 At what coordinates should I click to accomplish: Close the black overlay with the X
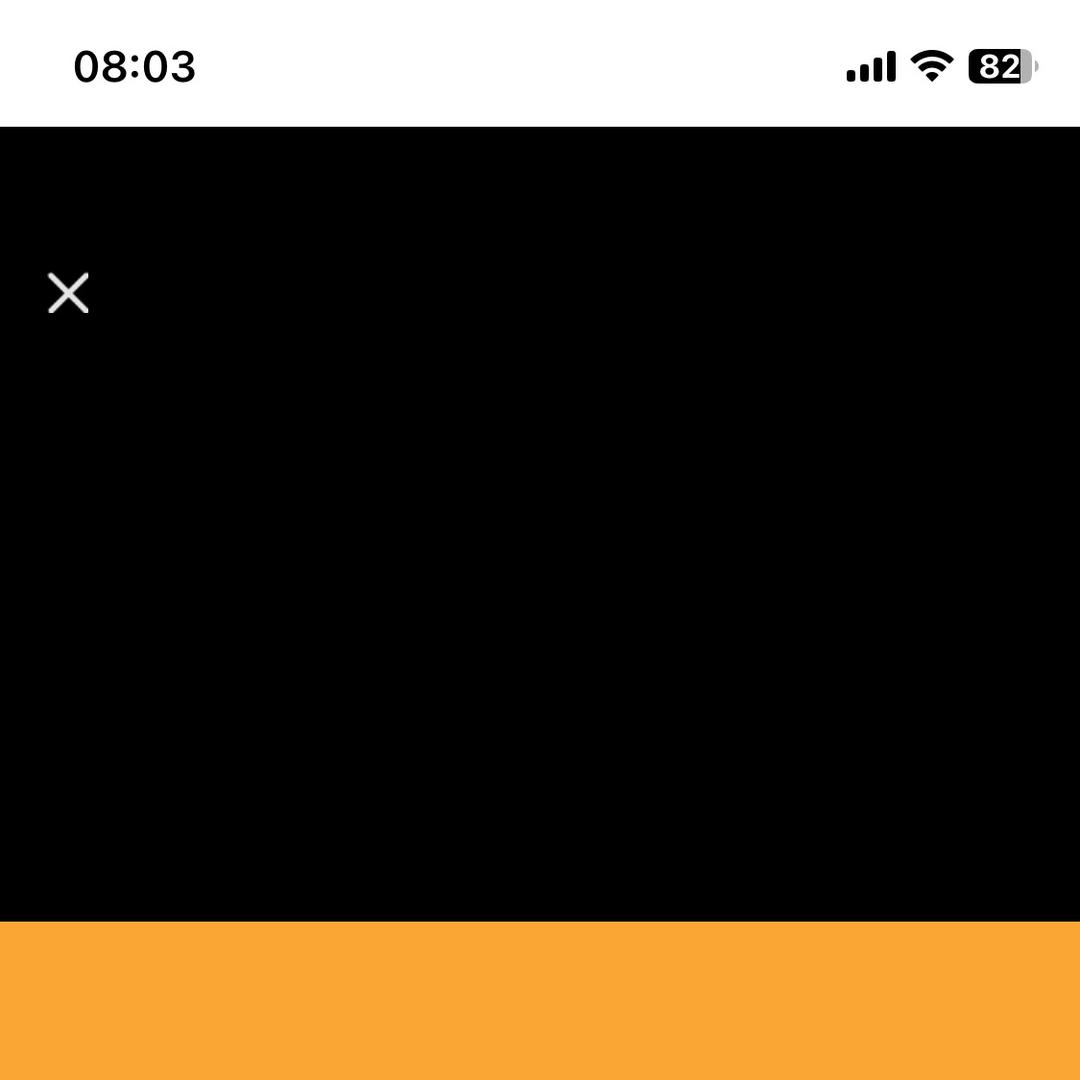point(68,293)
